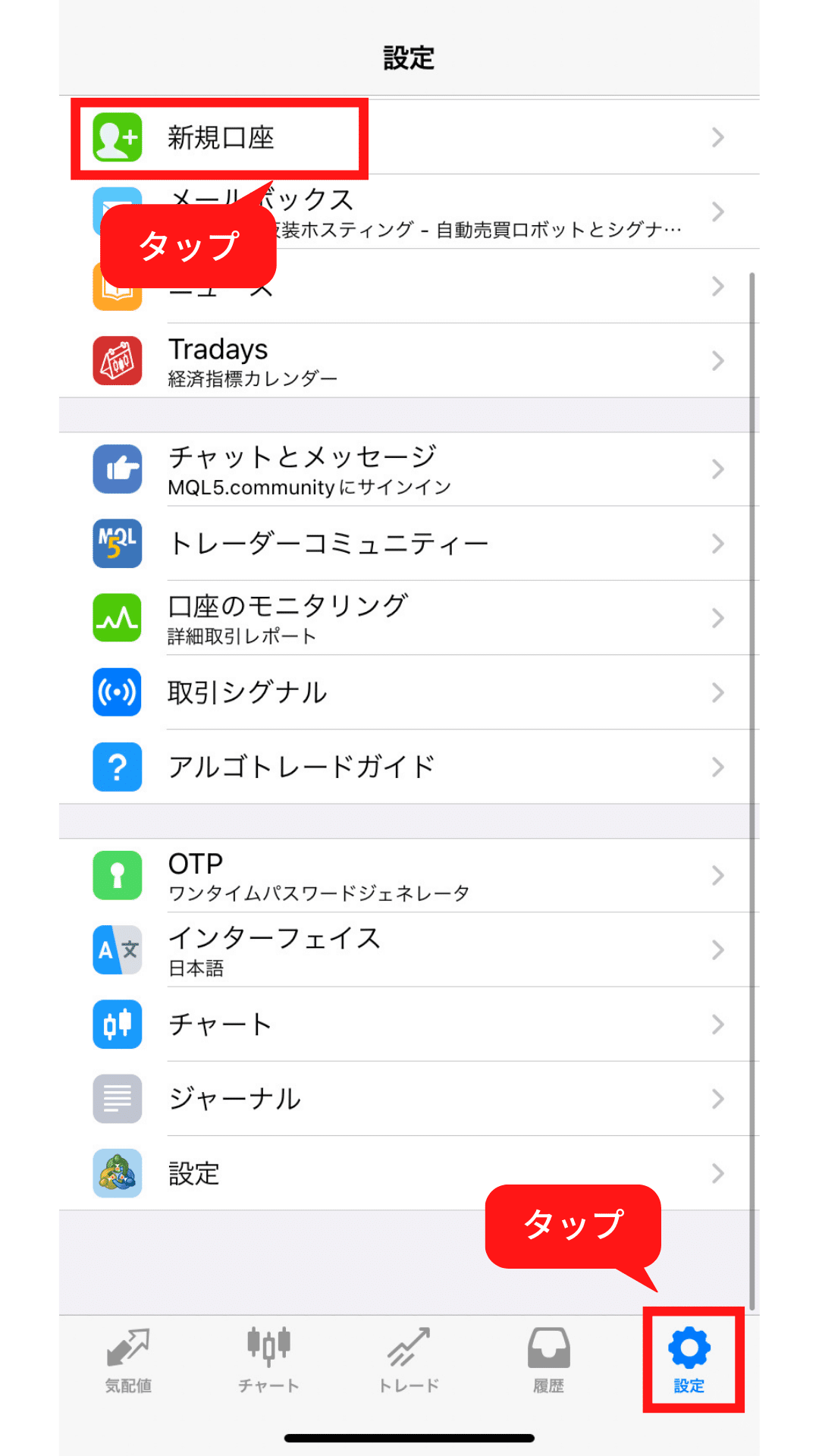Open the ジャーナル row
This screenshot has height=1456, width=819.
point(409,1098)
